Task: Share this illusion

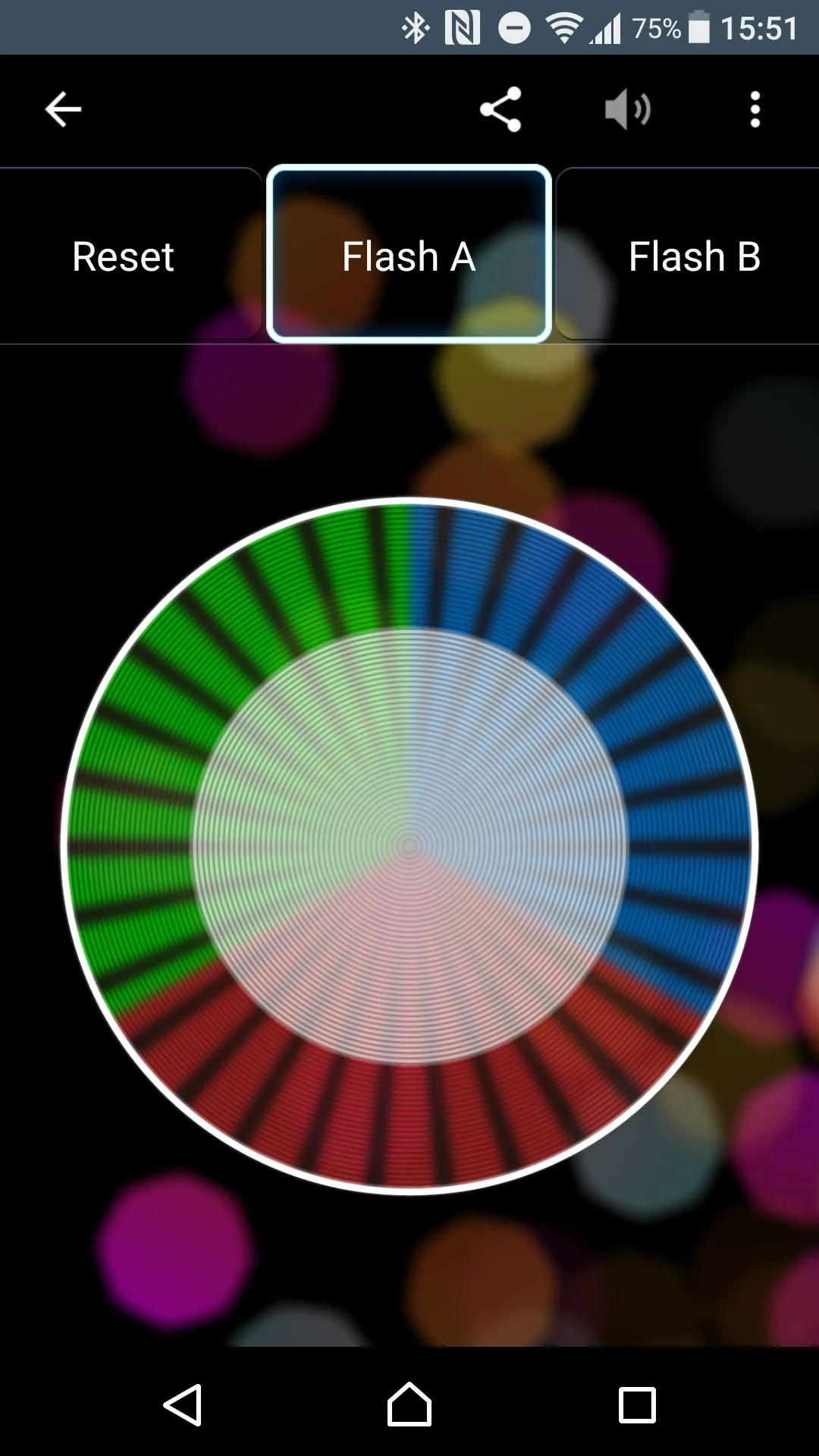Action: pyautogui.click(x=500, y=109)
